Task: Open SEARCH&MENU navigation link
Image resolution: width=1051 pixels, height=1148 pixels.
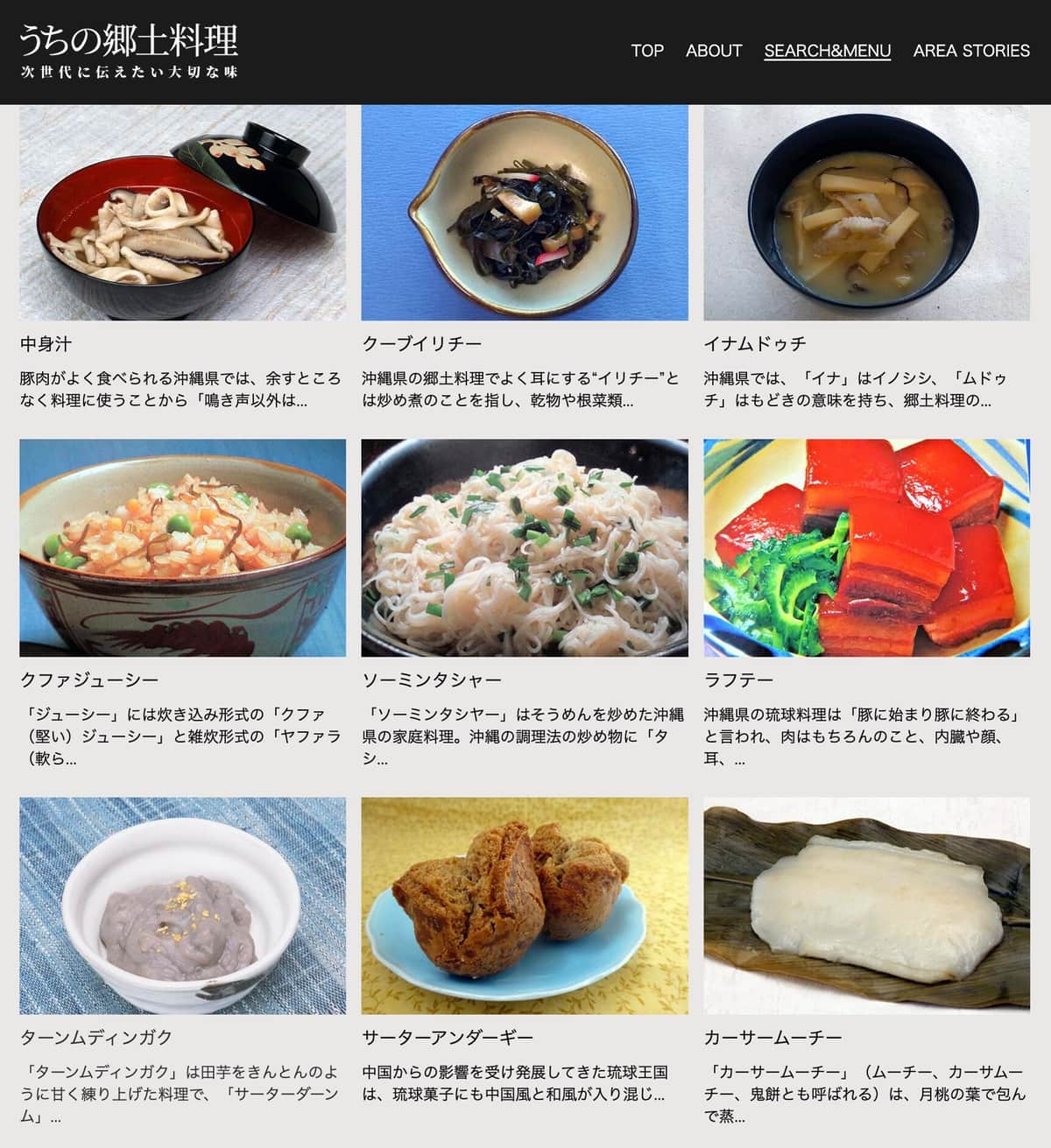Action: pyautogui.click(x=827, y=51)
